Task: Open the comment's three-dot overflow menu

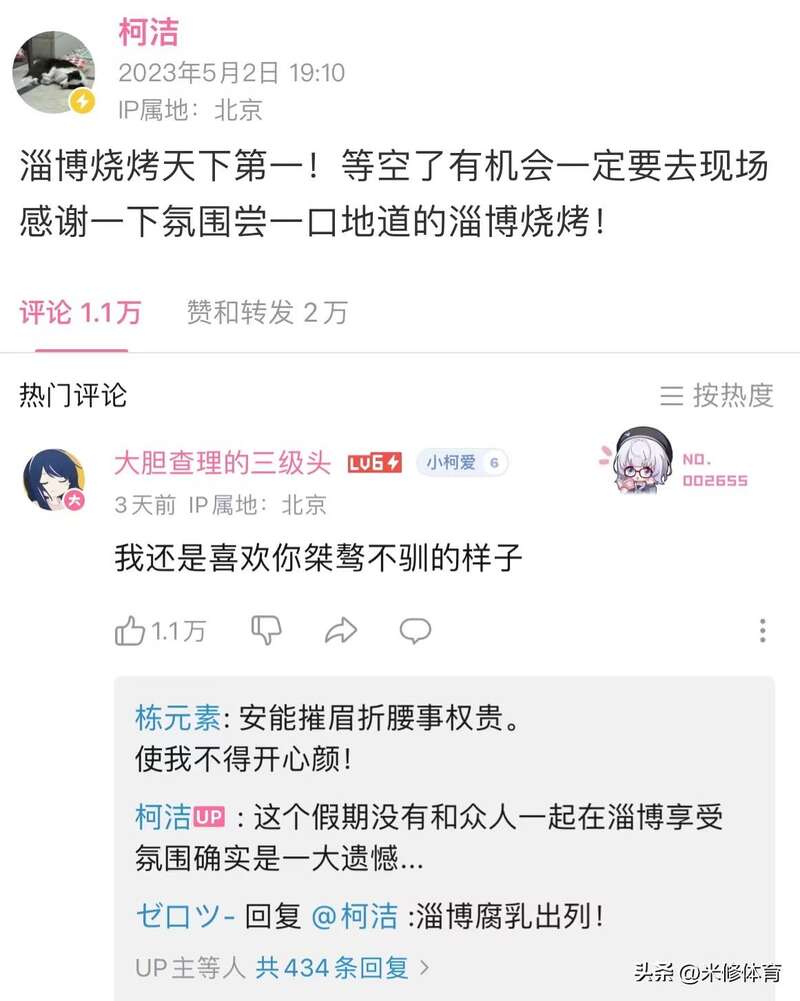Action: pyautogui.click(x=762, y=630)
